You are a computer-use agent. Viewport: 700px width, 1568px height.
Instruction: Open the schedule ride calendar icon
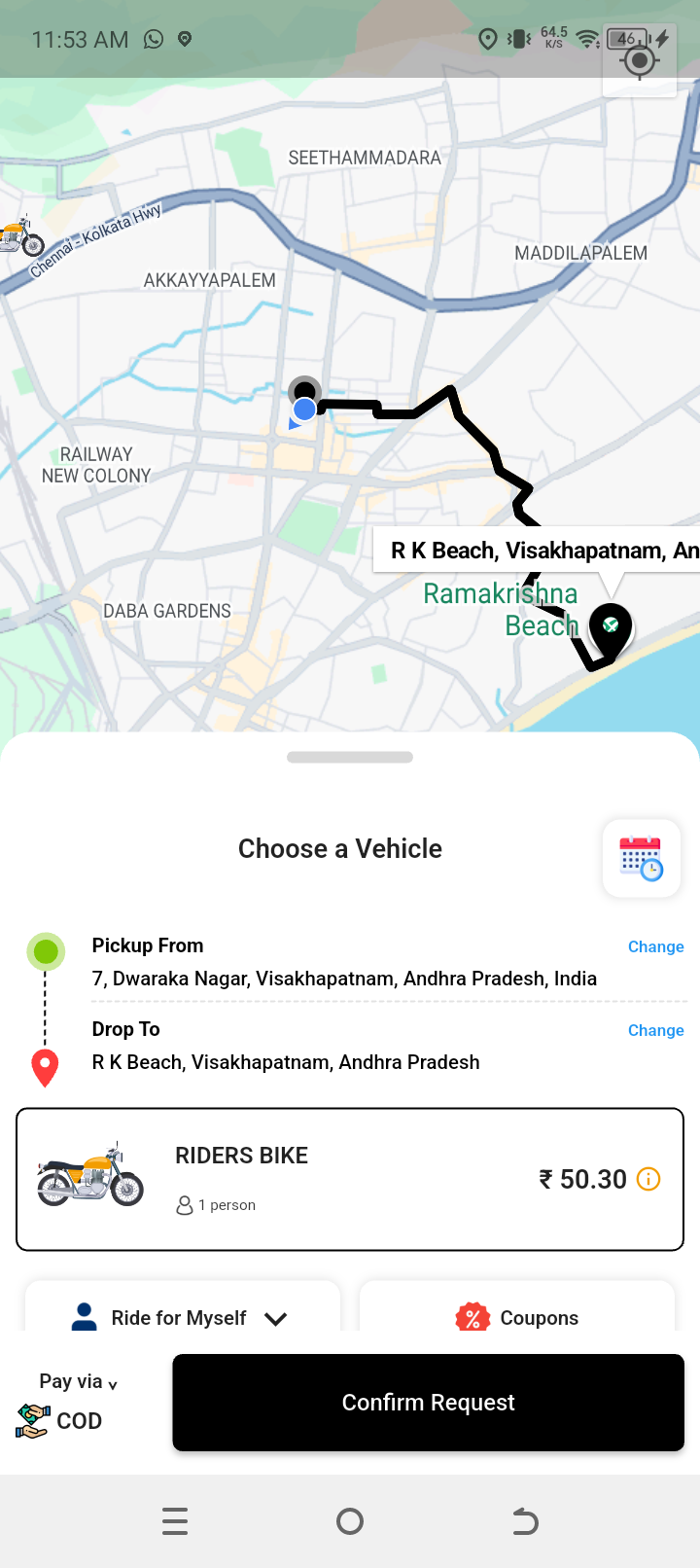pyautogui.click(x=641, y=859)
